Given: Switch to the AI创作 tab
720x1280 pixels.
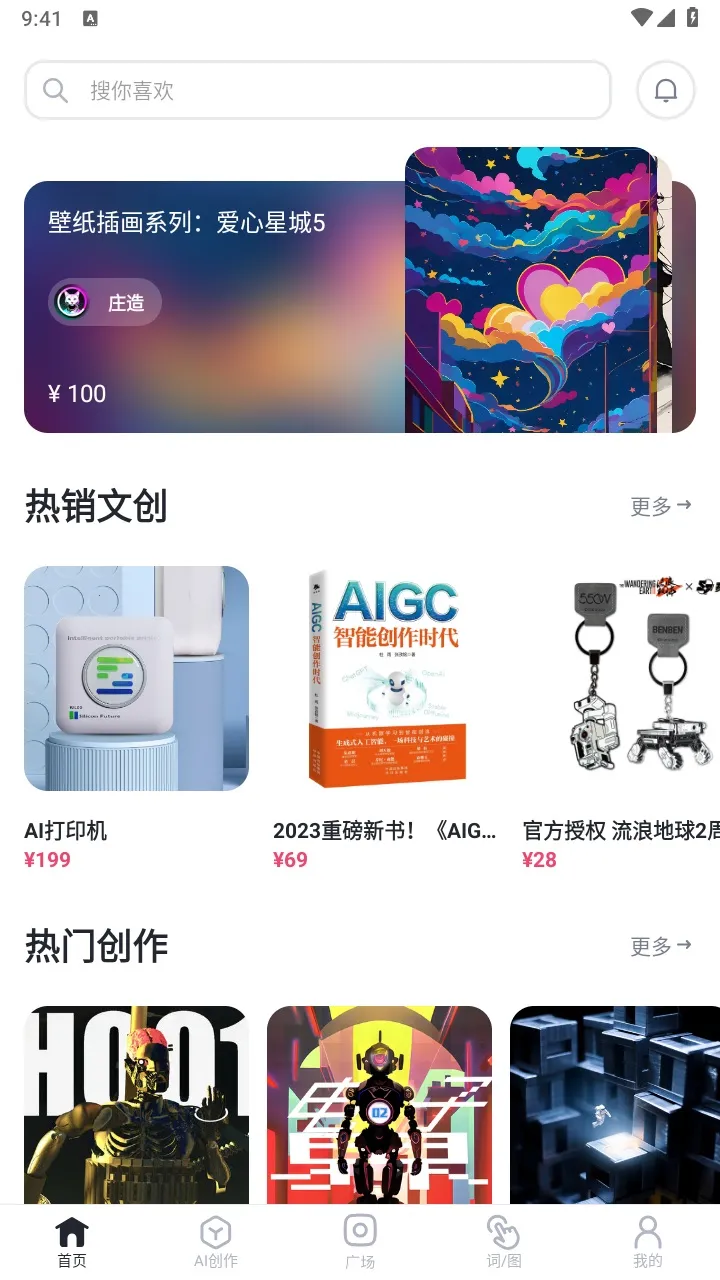Looking at the screenshot, I should click(x=215, y=1240).
